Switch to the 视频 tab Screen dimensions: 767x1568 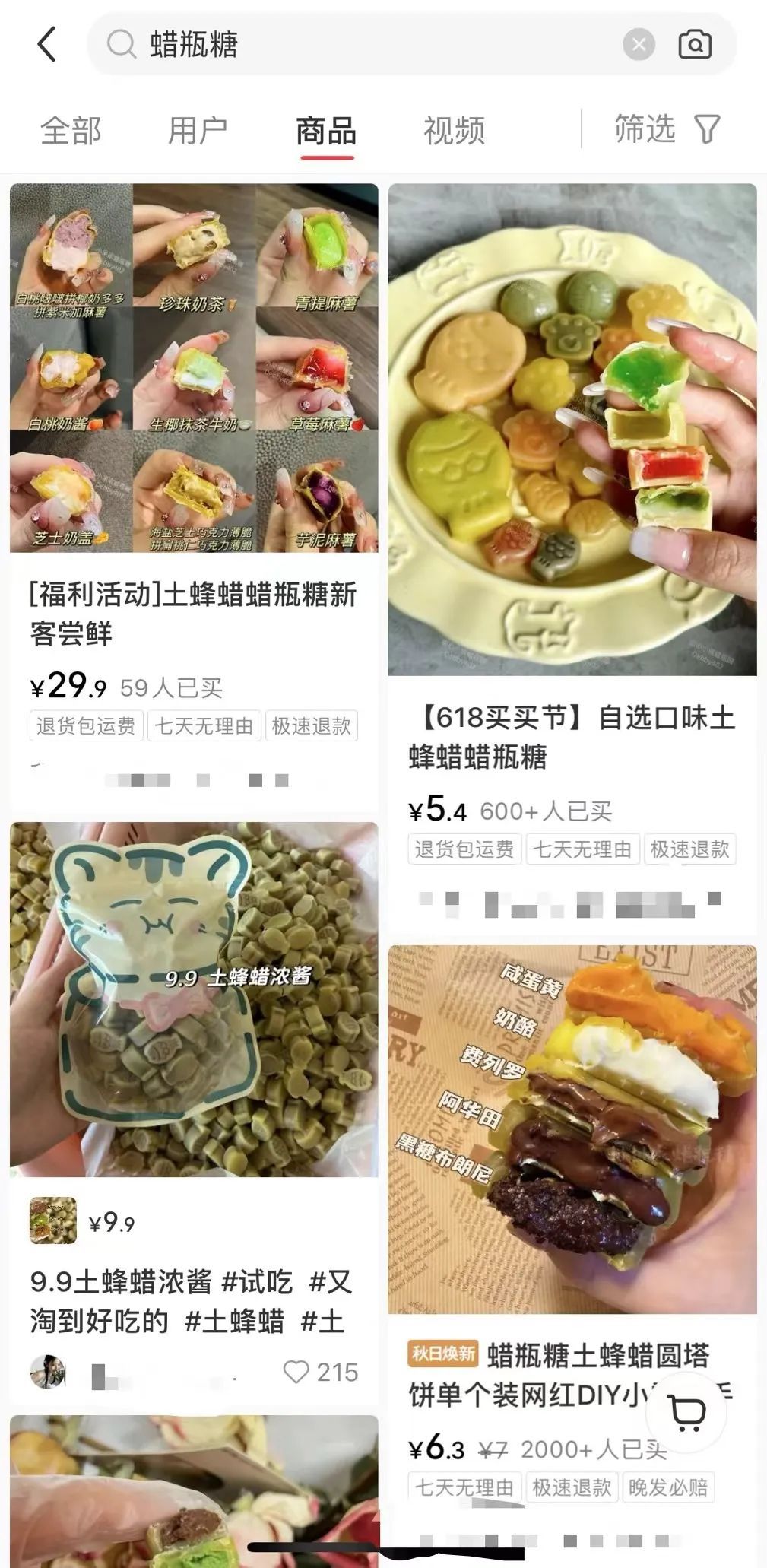(455, 129)
